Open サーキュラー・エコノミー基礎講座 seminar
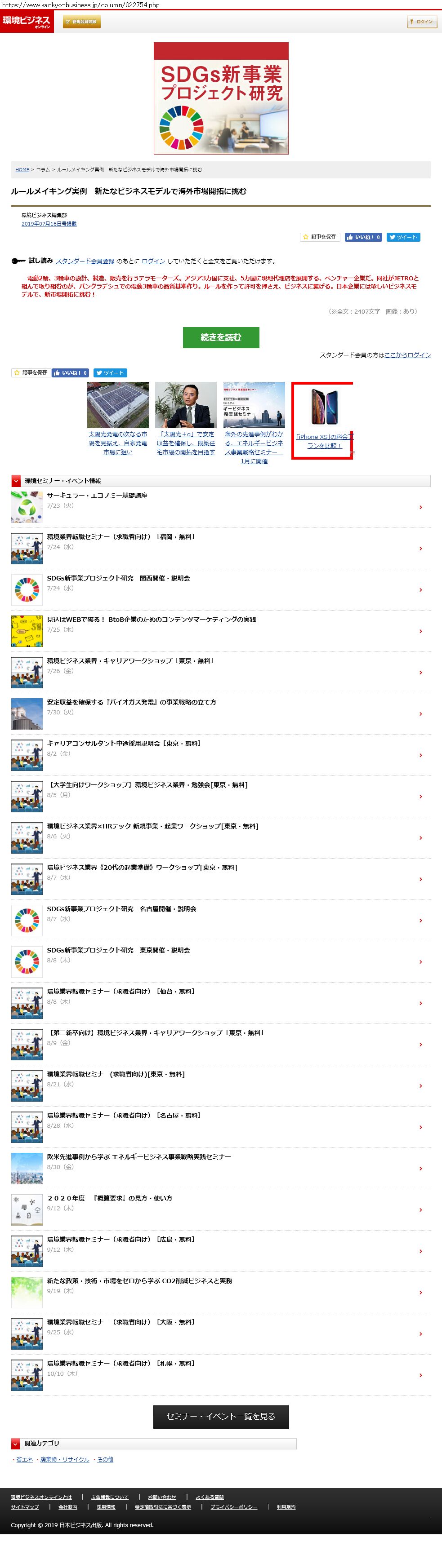The image size is (442, 1568). [98, 496]
